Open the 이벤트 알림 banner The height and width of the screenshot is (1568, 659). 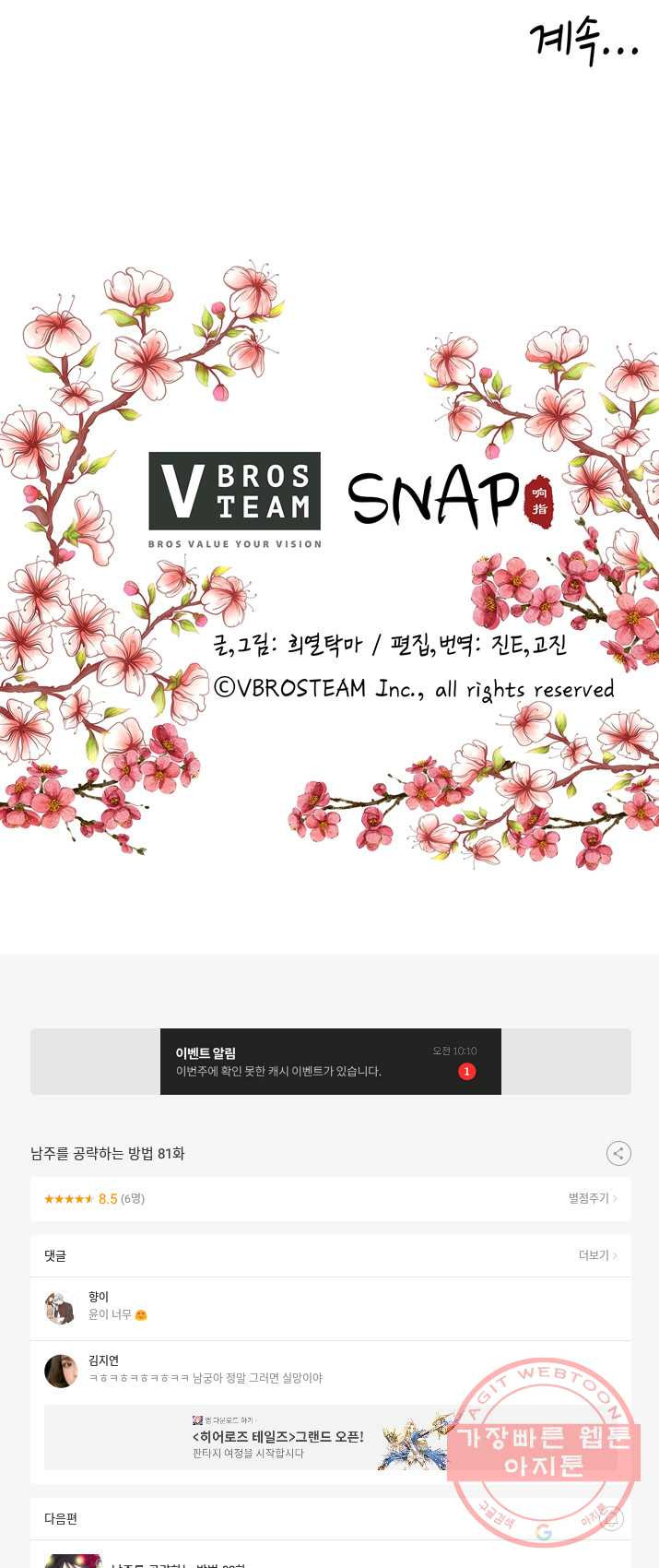pos(330,1062)
